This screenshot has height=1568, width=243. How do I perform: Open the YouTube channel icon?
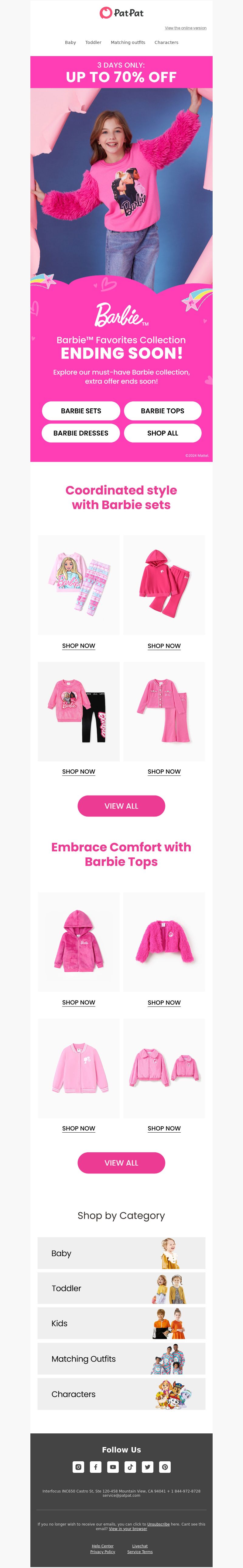tap(113, 1467)
